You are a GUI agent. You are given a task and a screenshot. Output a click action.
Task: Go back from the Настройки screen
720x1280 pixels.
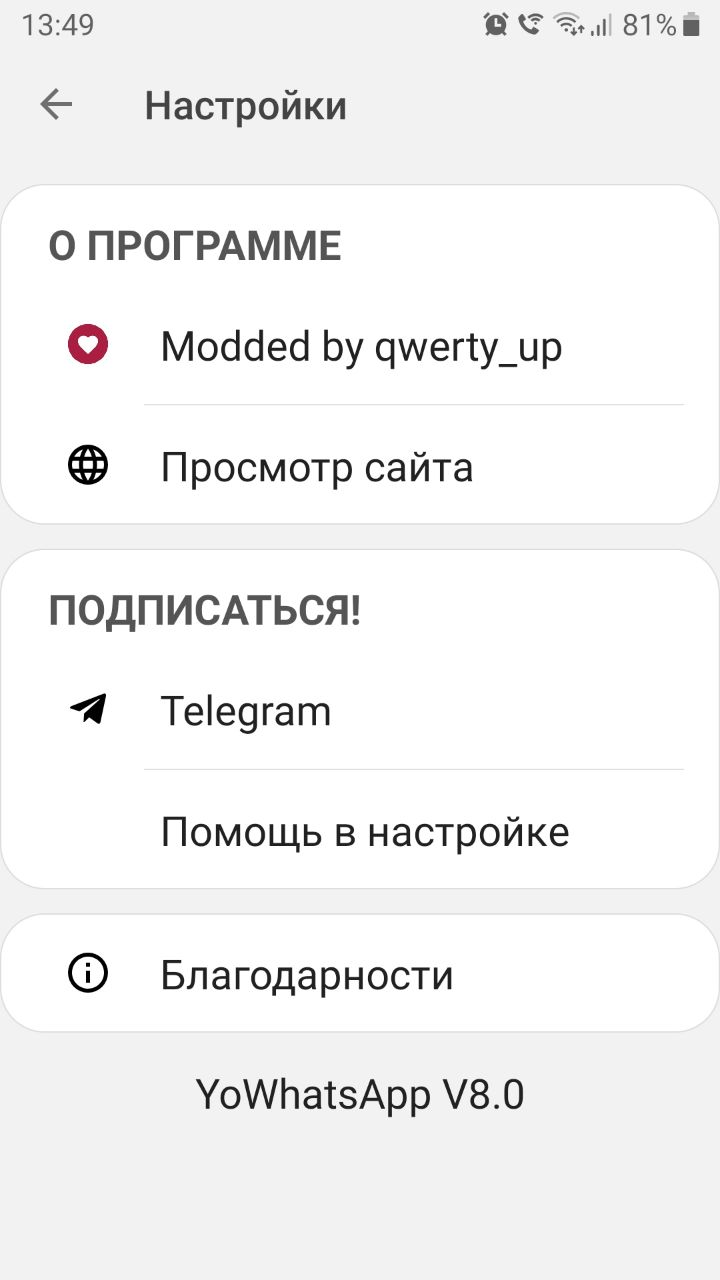point(56,105)
